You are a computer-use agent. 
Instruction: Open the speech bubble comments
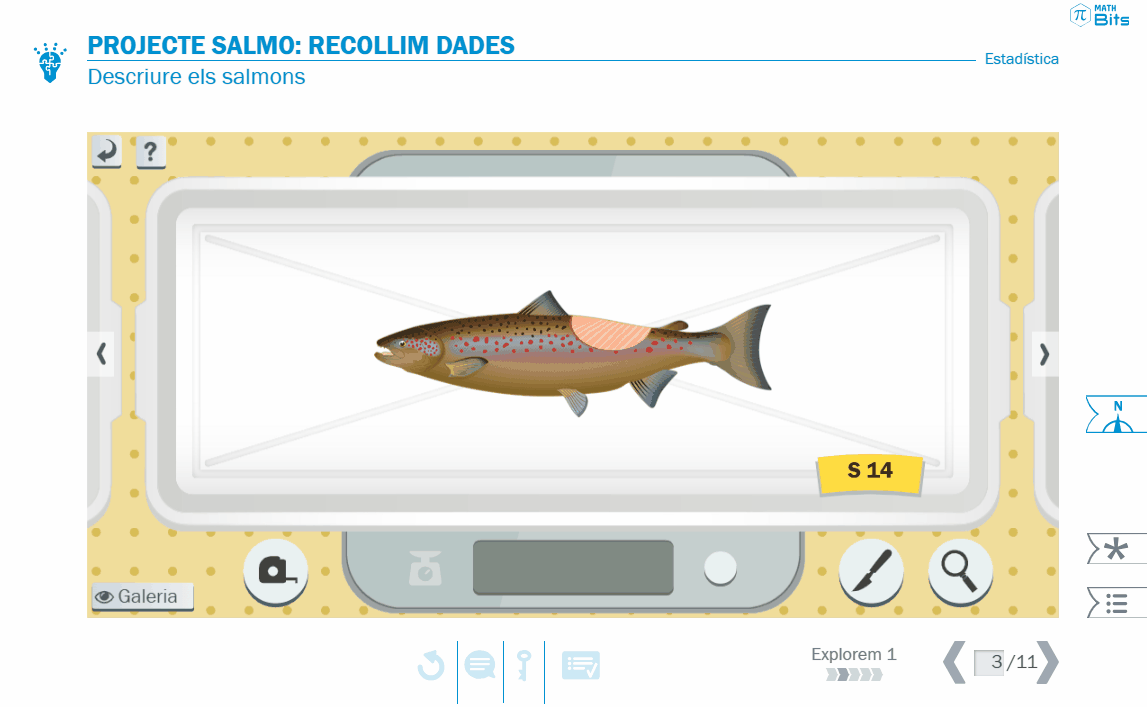pos(480,665)
